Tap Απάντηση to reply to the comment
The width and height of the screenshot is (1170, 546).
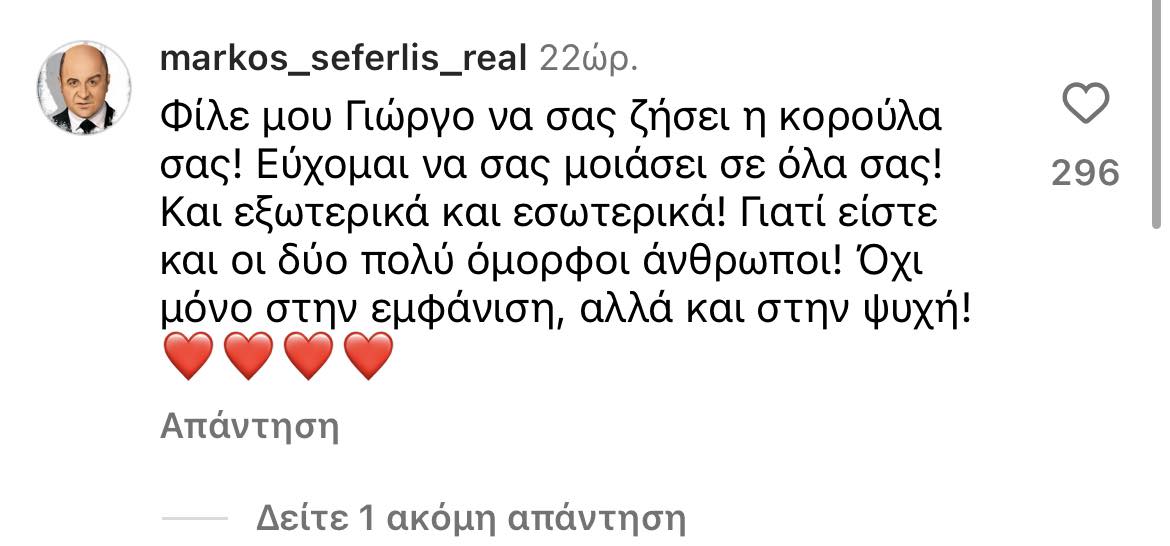click(x=249, y=428)
